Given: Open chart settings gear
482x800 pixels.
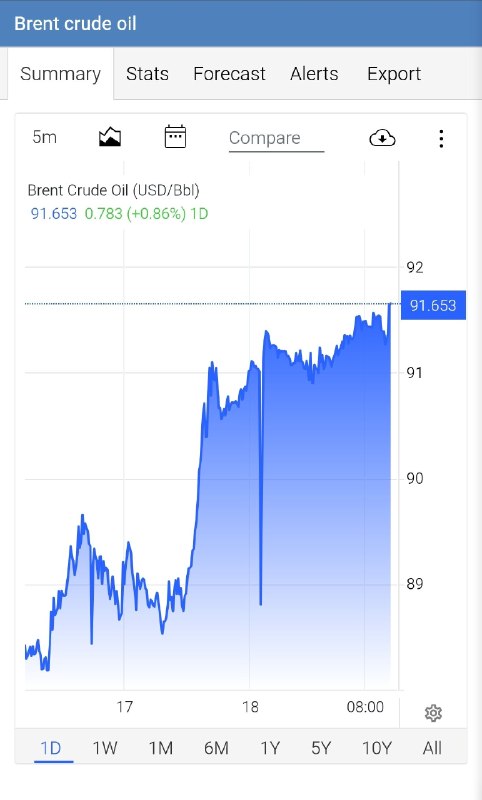Looking at the screenshot, I should pyautogui.click(x=433, y=713).
